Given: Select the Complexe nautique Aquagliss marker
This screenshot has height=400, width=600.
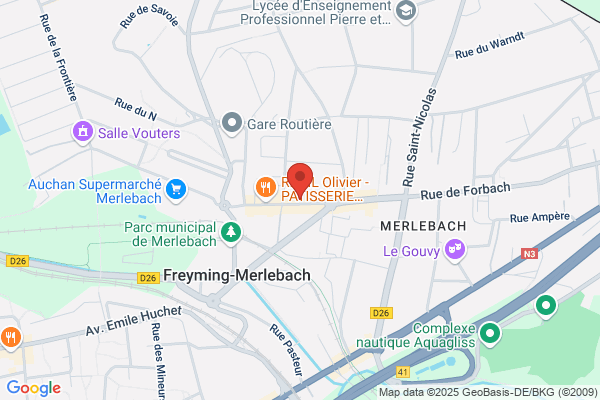Looking at the screenshot, I should 490,335.
